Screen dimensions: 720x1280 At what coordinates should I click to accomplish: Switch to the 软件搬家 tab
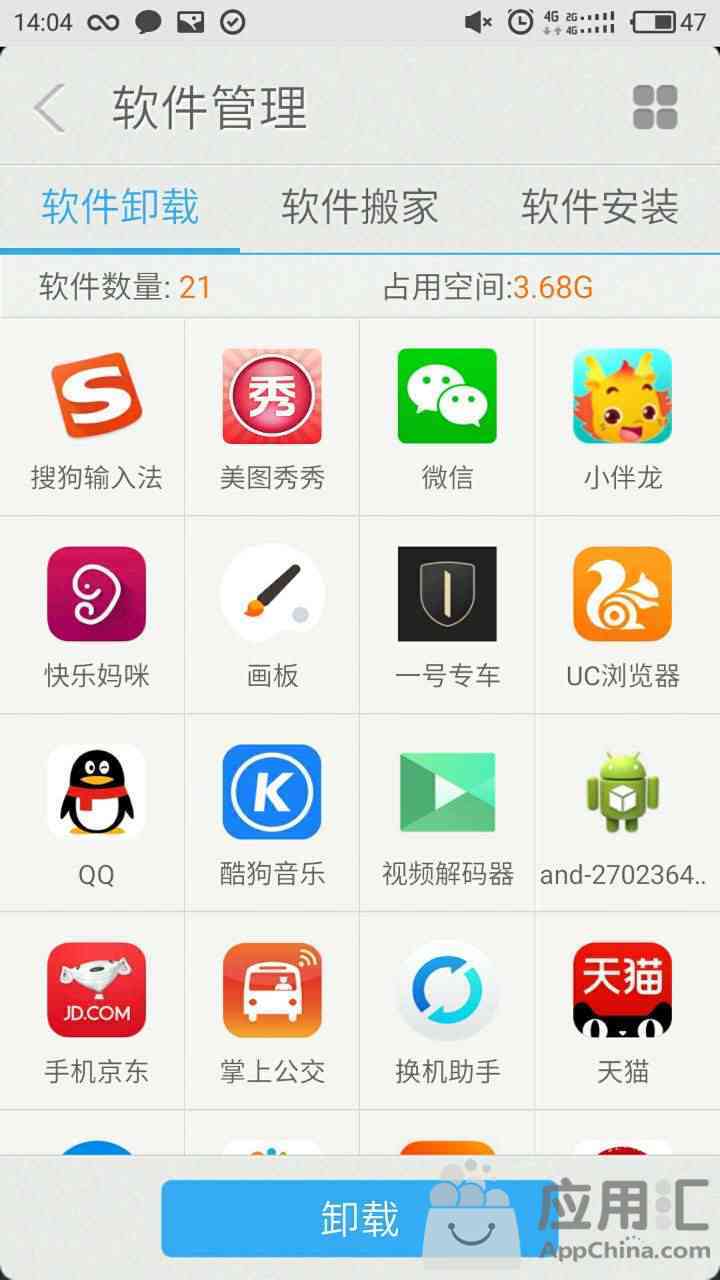pos(360,207)
